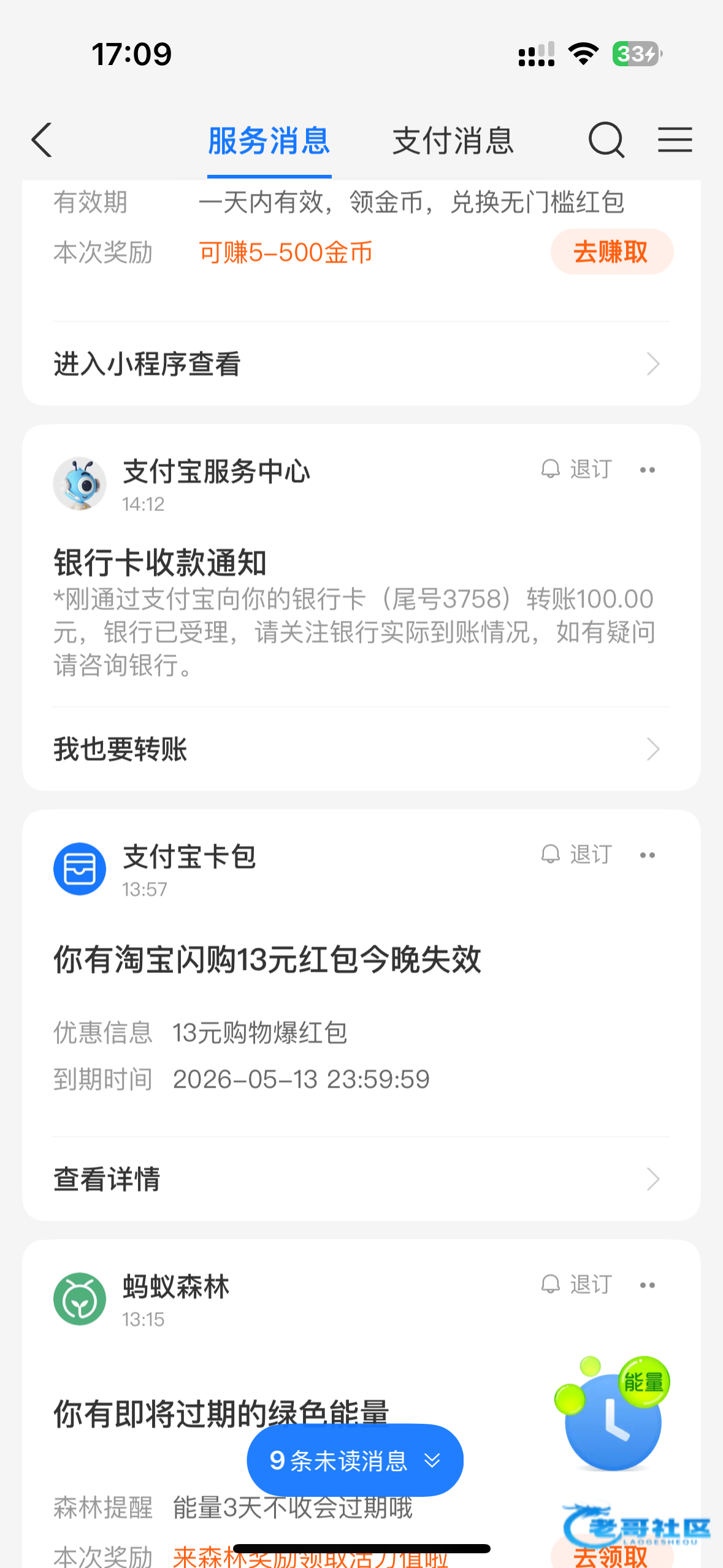This screenshot has height=1568, width=723.
Task: Tap the 支付宝卡包 avatar icon
Action: tap(80, 869)
